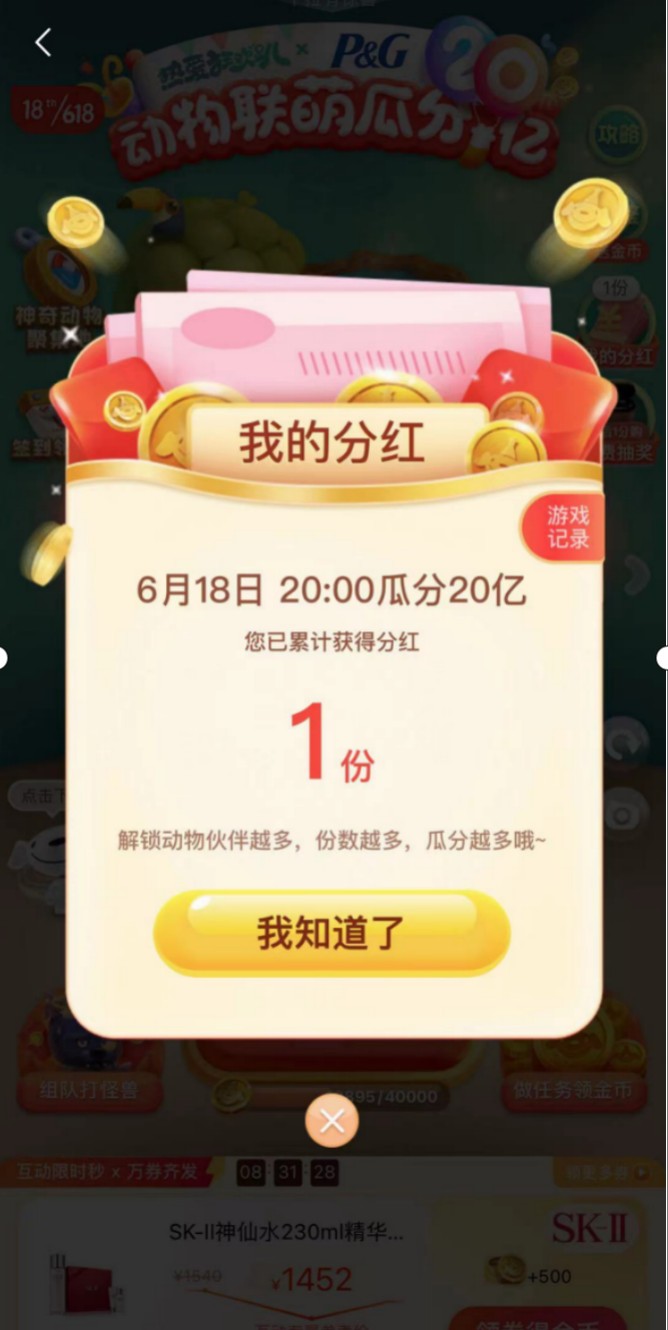Go back with the top-left arrow
Viewport: 668px width, 1330px height.
(x=42, y=42)
